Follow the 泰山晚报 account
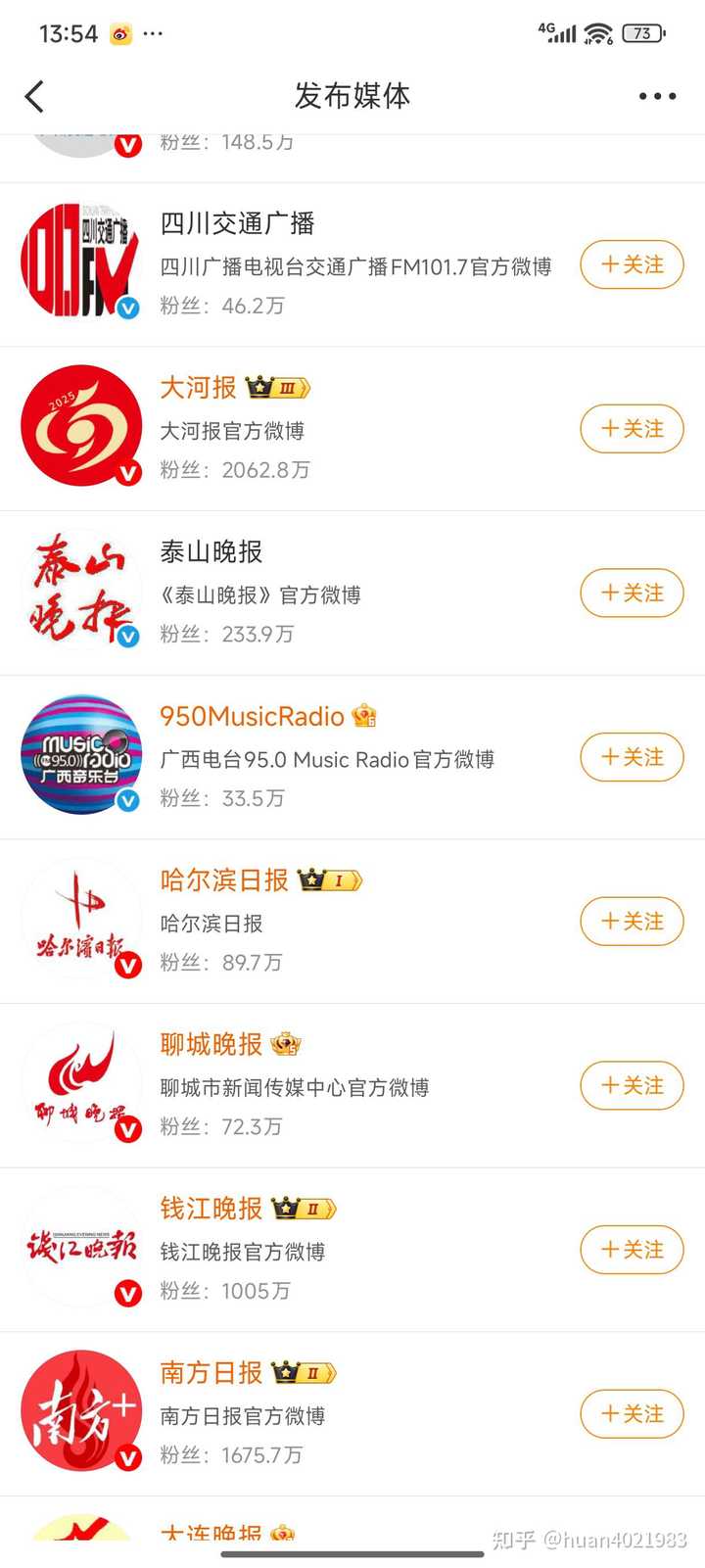Viewport: 705px width, 1568px height. click(x=632, y=593)
